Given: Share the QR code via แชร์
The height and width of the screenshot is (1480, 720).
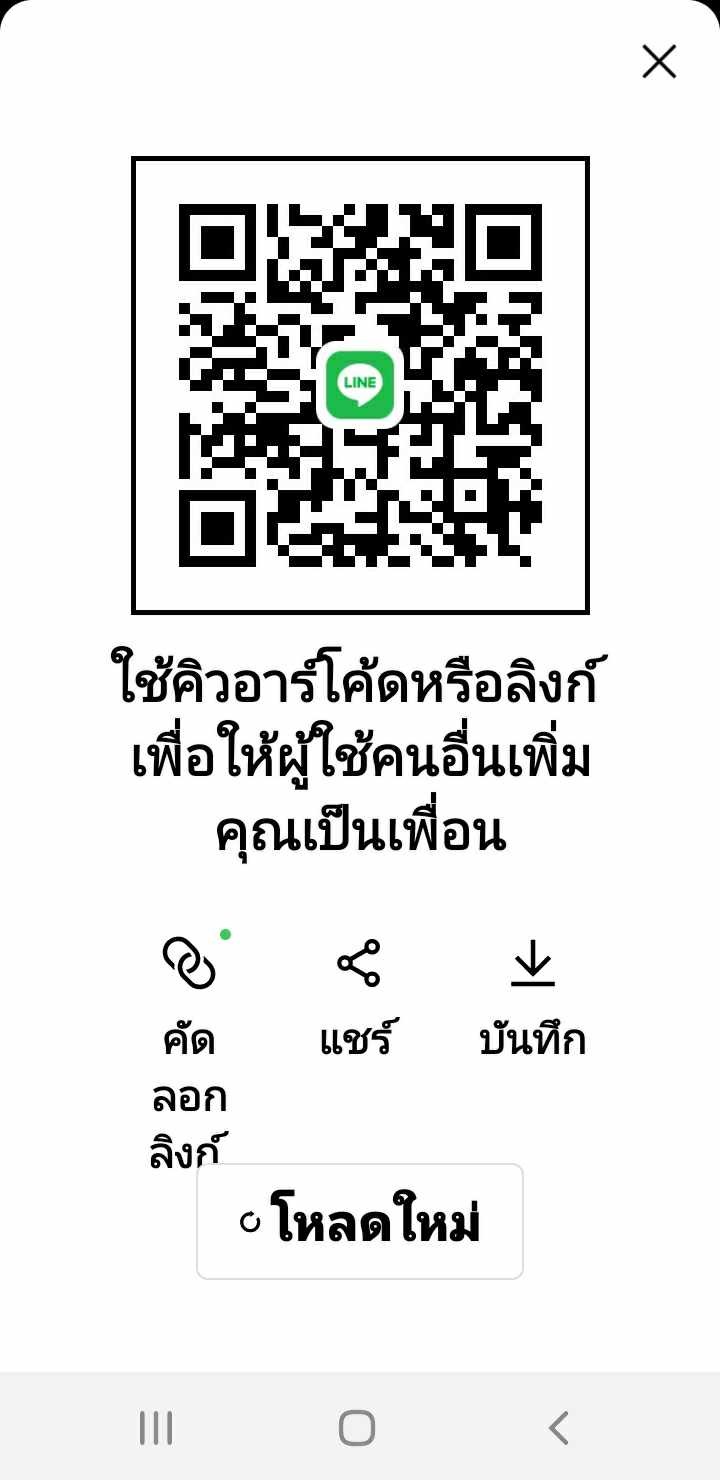Looking at the screenshot, I should 357,1000.
